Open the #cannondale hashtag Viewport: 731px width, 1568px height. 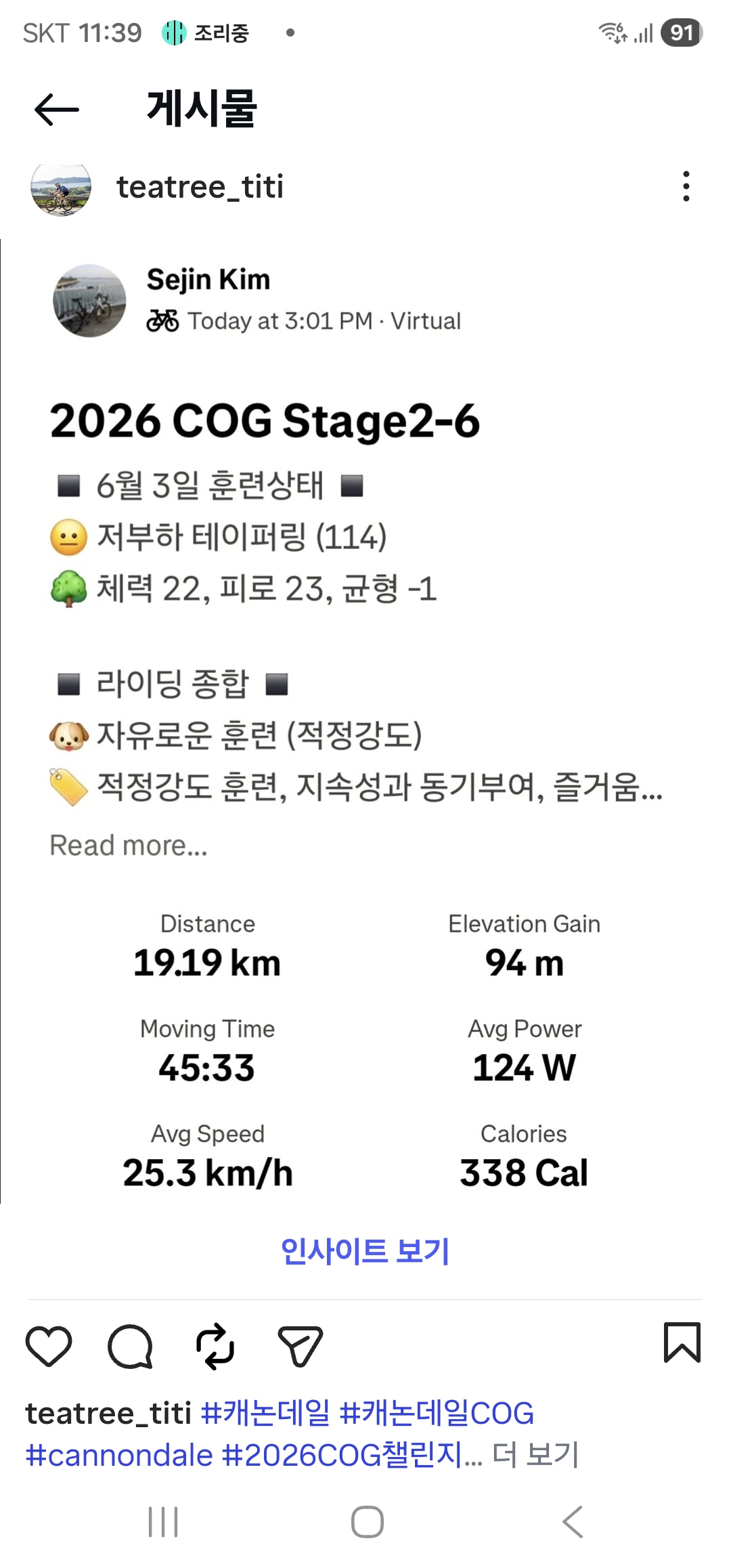tap(119, 1455)
